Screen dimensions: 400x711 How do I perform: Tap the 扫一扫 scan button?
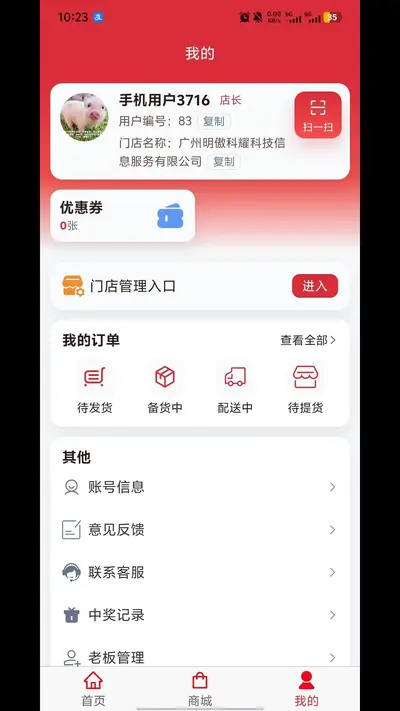tap(317, 115)
